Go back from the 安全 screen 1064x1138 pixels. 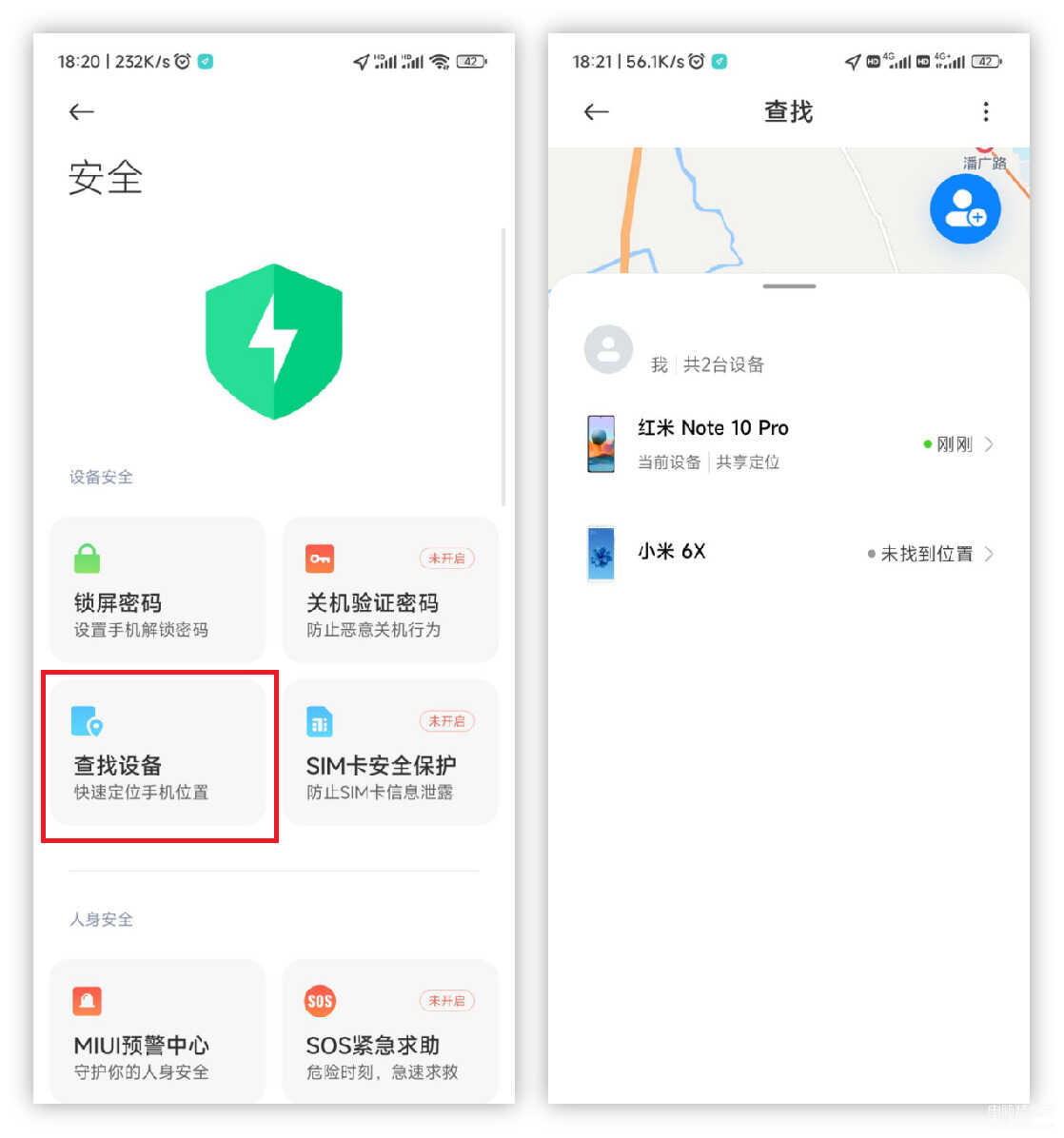click(82, 112)
